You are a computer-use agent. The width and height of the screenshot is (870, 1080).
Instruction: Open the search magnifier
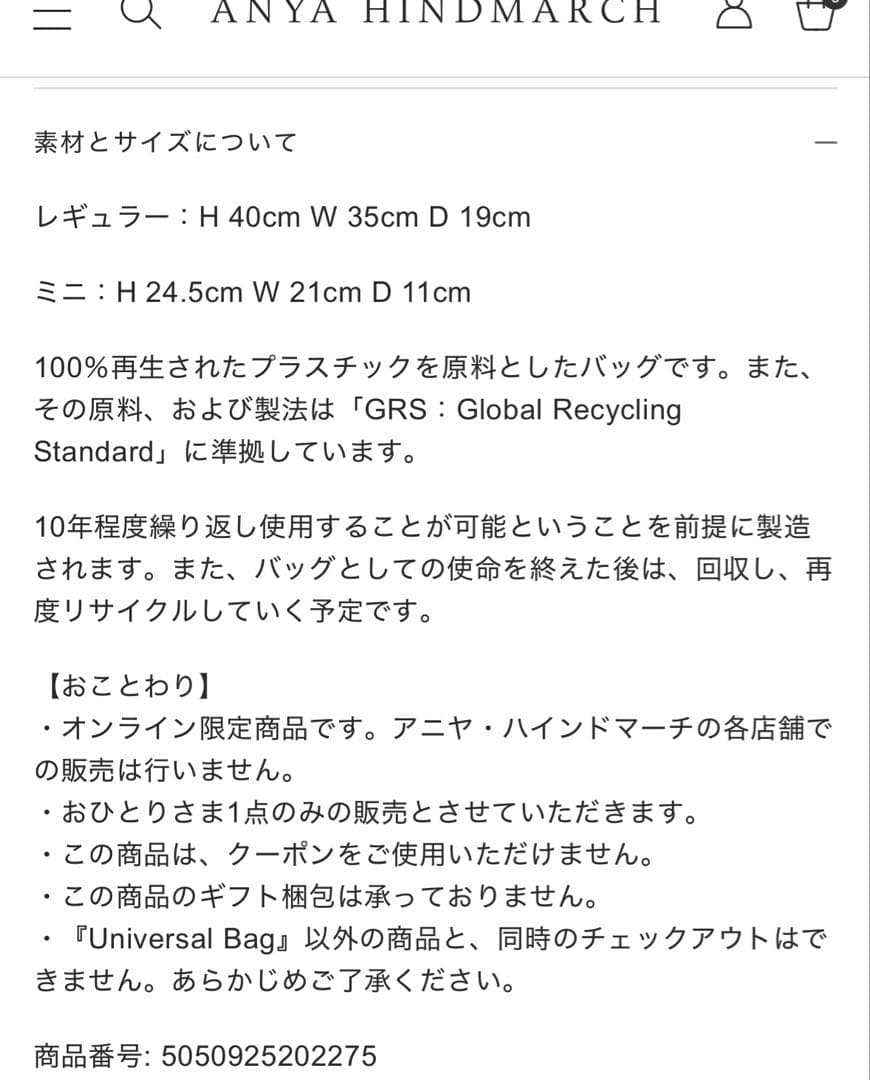(140, 12)
